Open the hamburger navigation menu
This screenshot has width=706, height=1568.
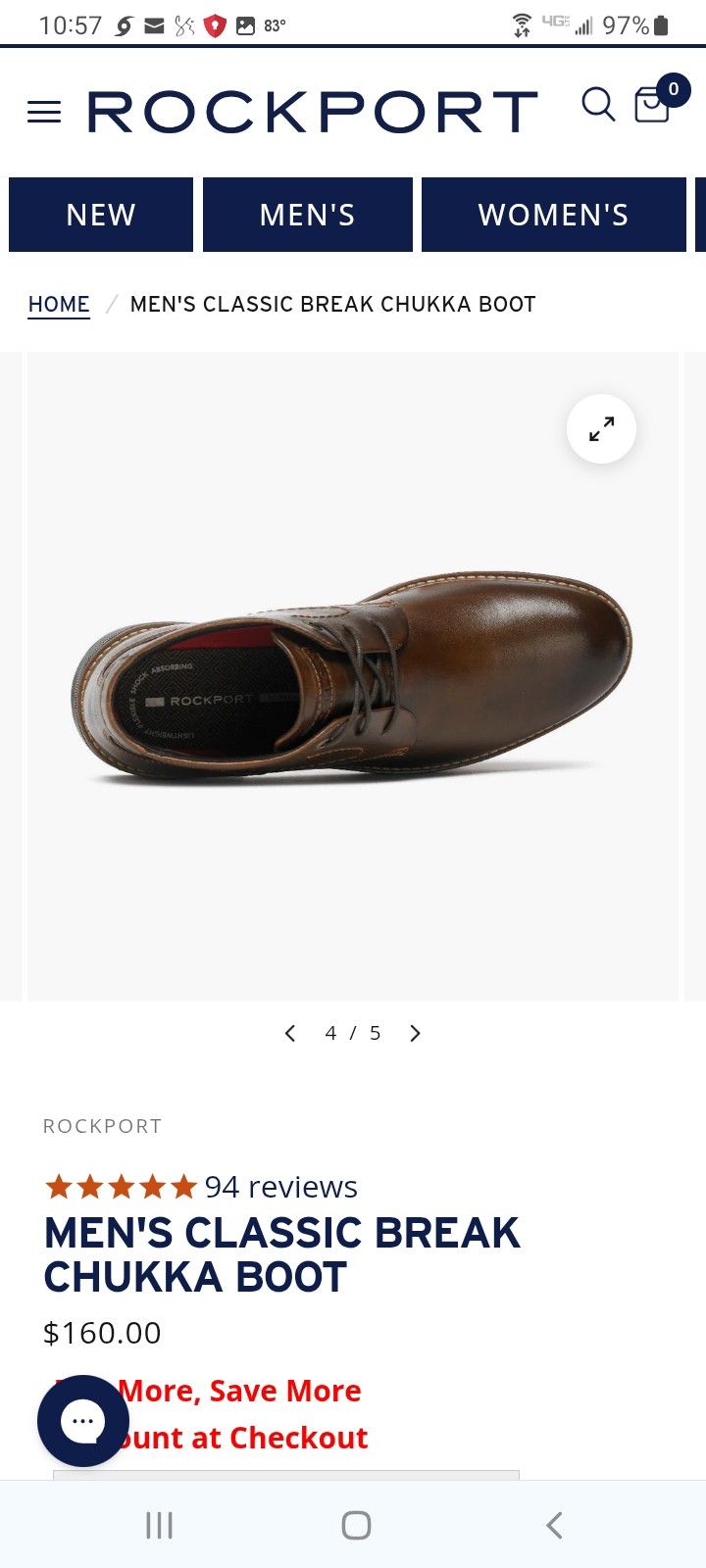[x=44, y=112]
